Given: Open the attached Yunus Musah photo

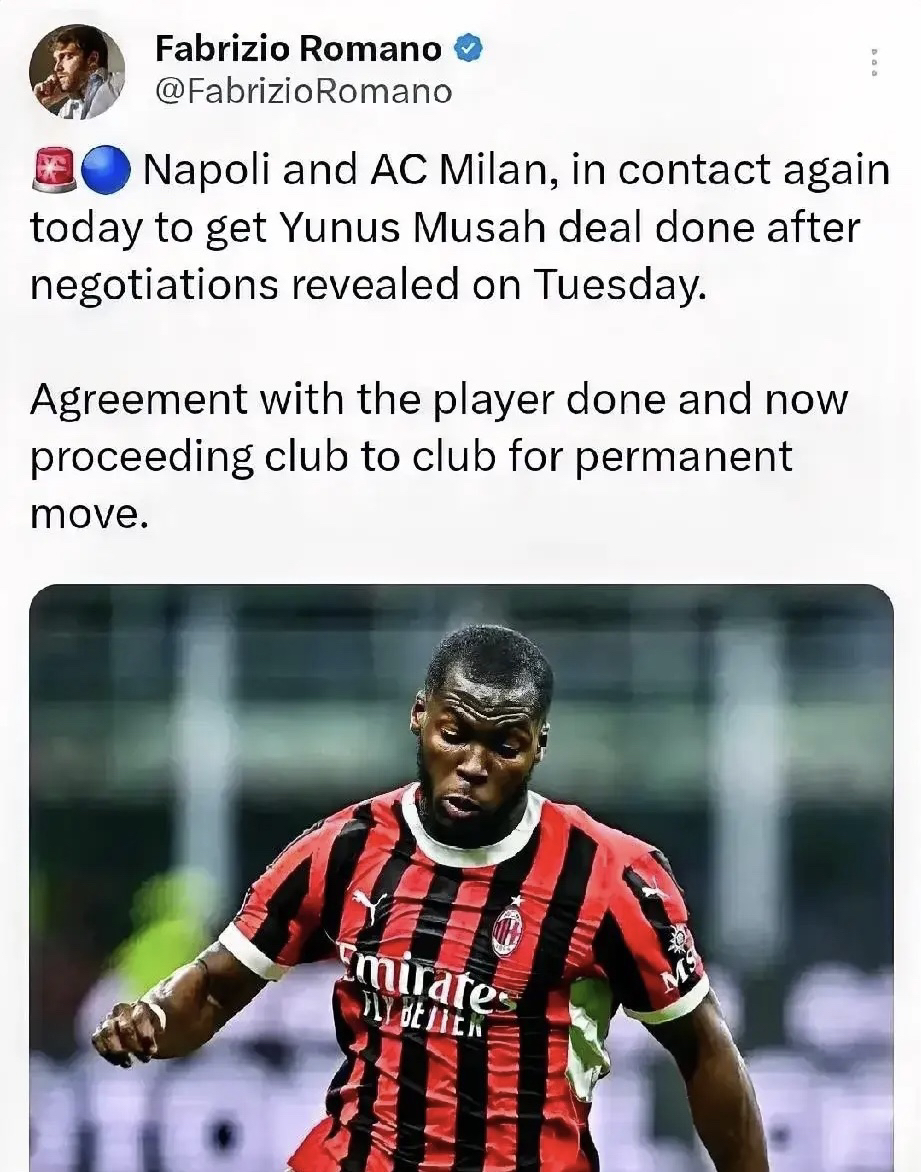Looking at the screenshot, I should (x=461, y=878).
